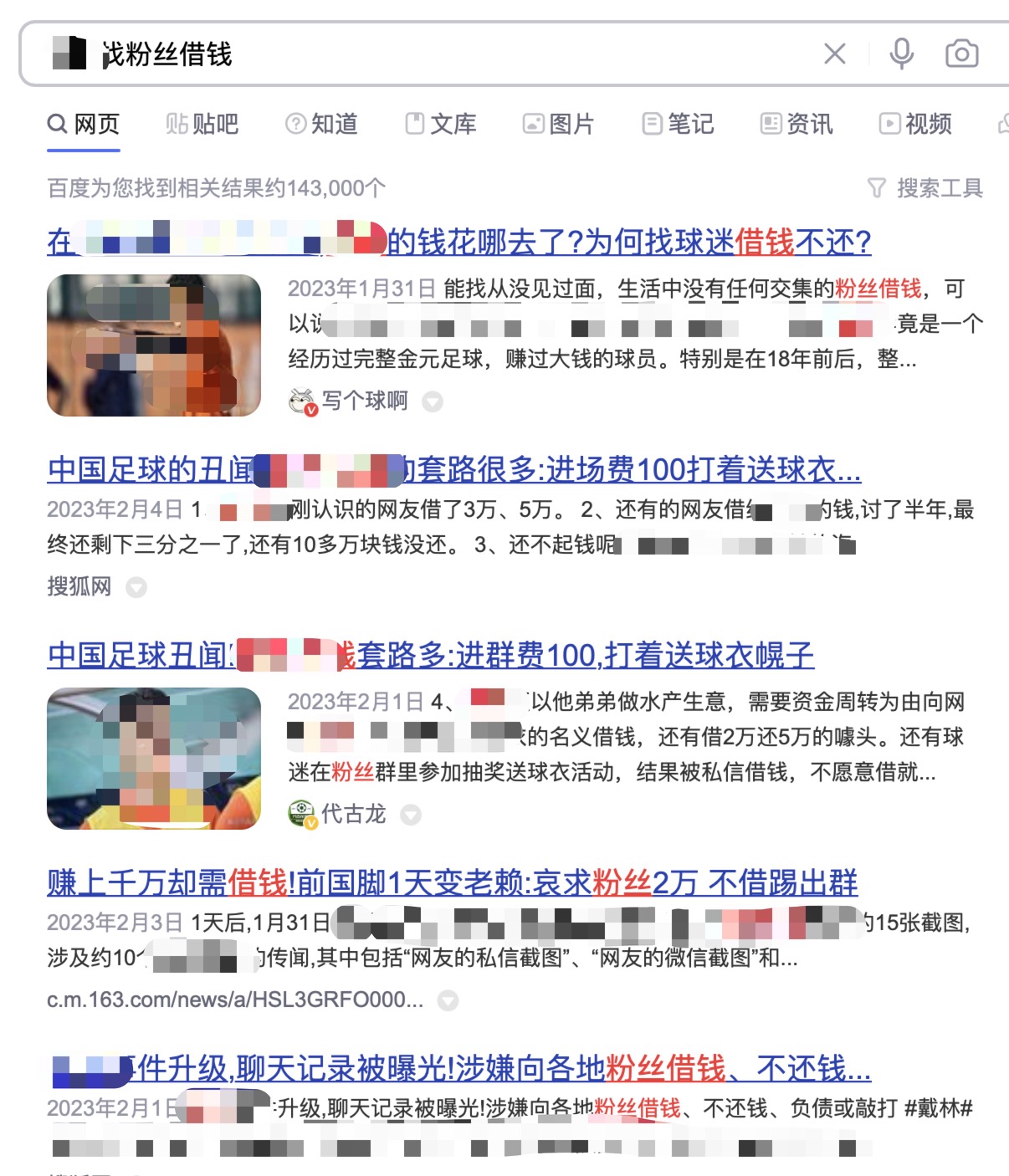Click the 代古龙 author avatar icon
Image resolution: width=1009 pixels, height=1176 pixels.
[x=300, y=814]
